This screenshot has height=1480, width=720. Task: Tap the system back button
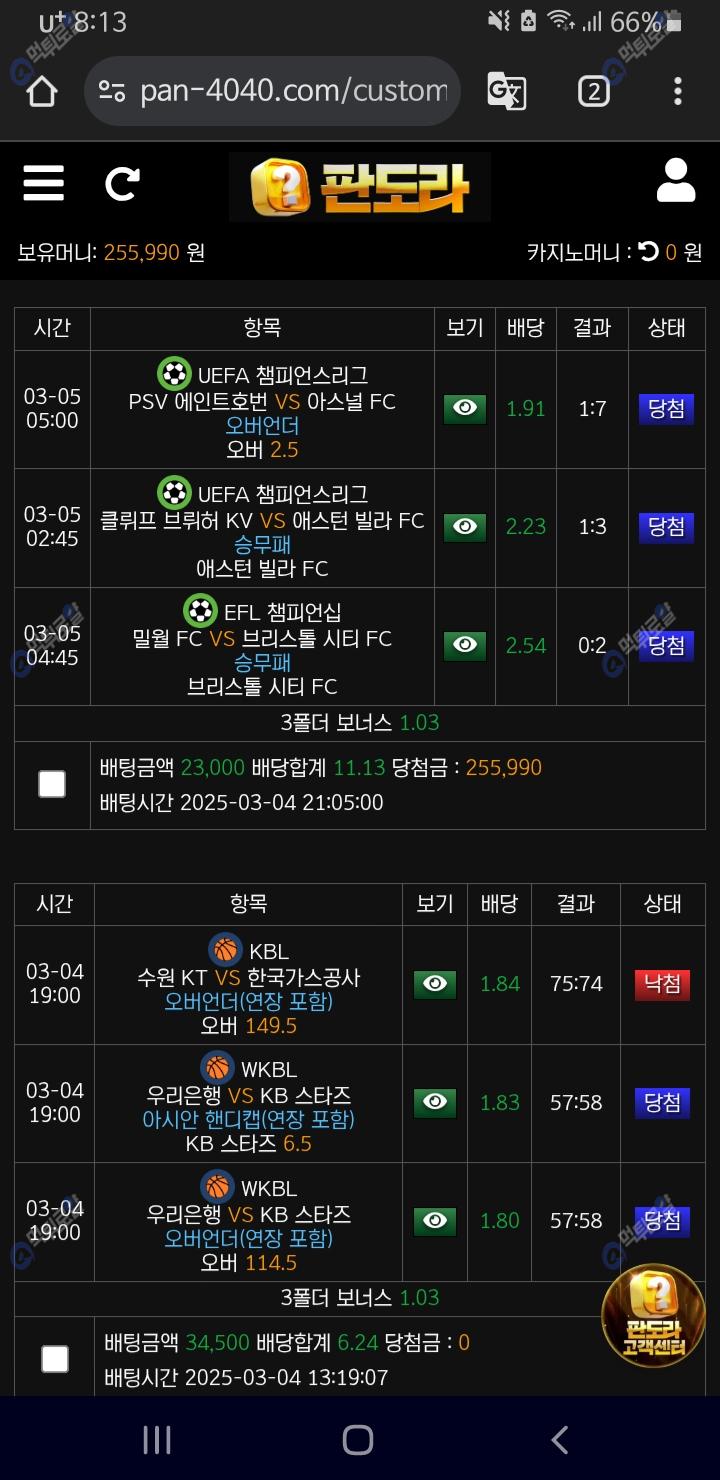click(560, 1440)
